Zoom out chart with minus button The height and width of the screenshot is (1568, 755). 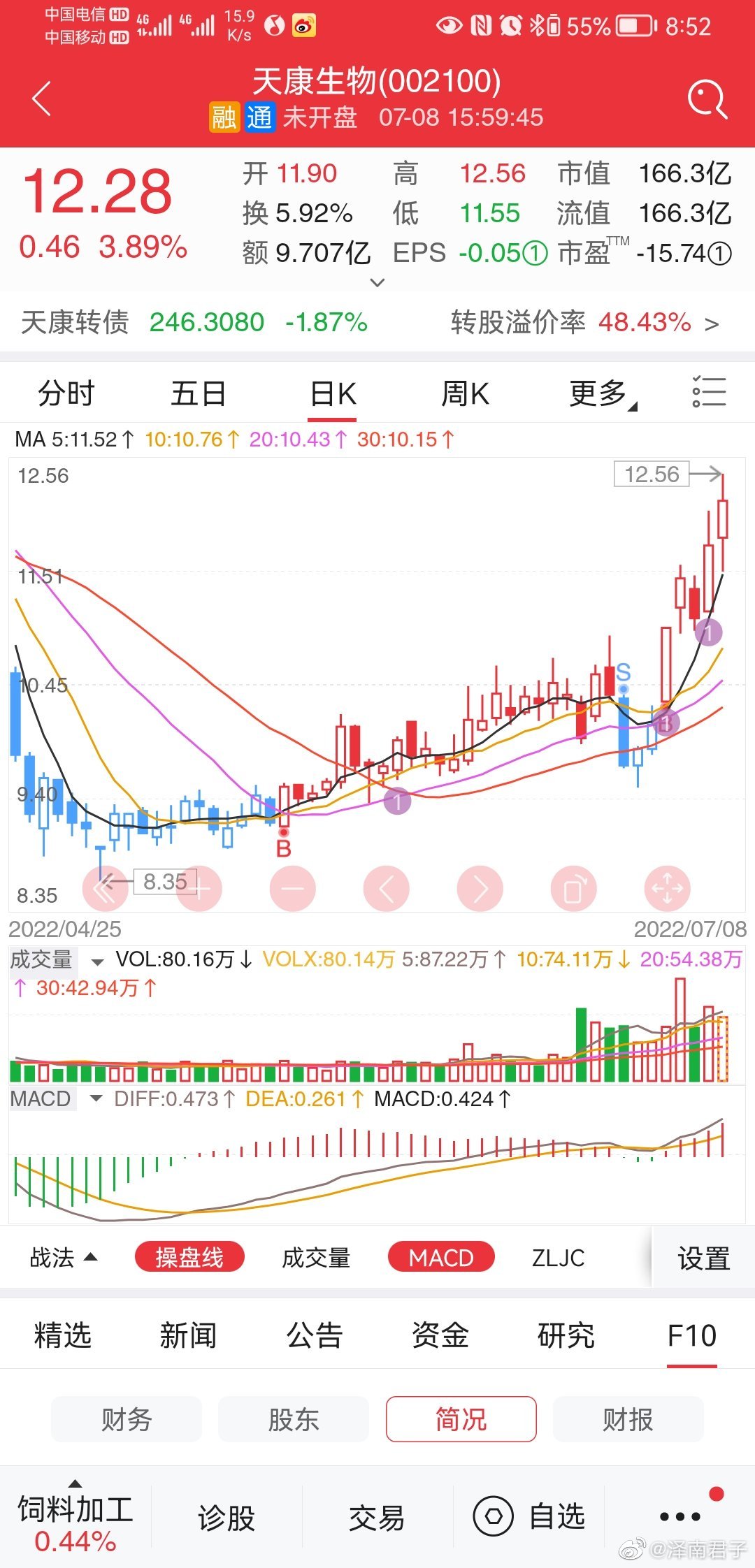click(x=292, y=889)
